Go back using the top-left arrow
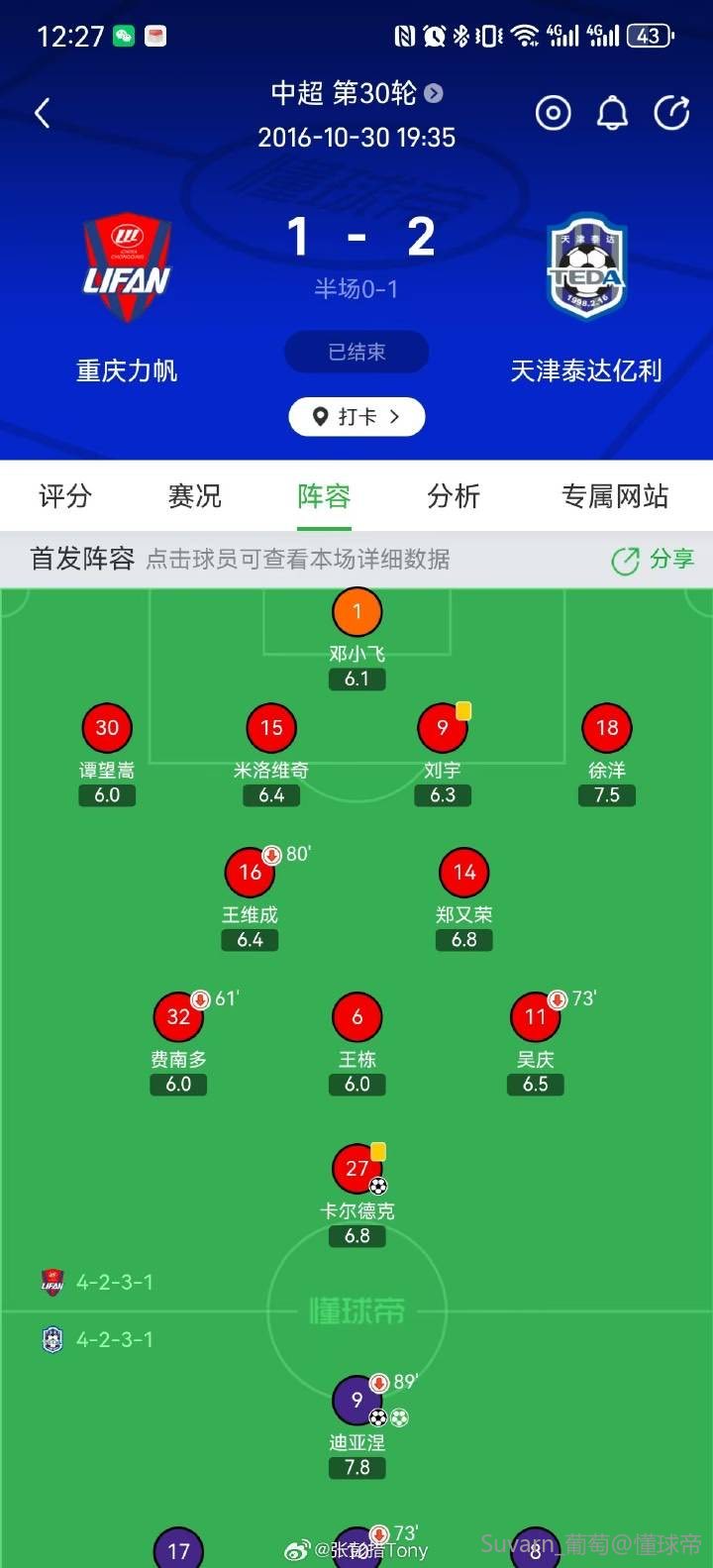 click(x=43, y=114)
